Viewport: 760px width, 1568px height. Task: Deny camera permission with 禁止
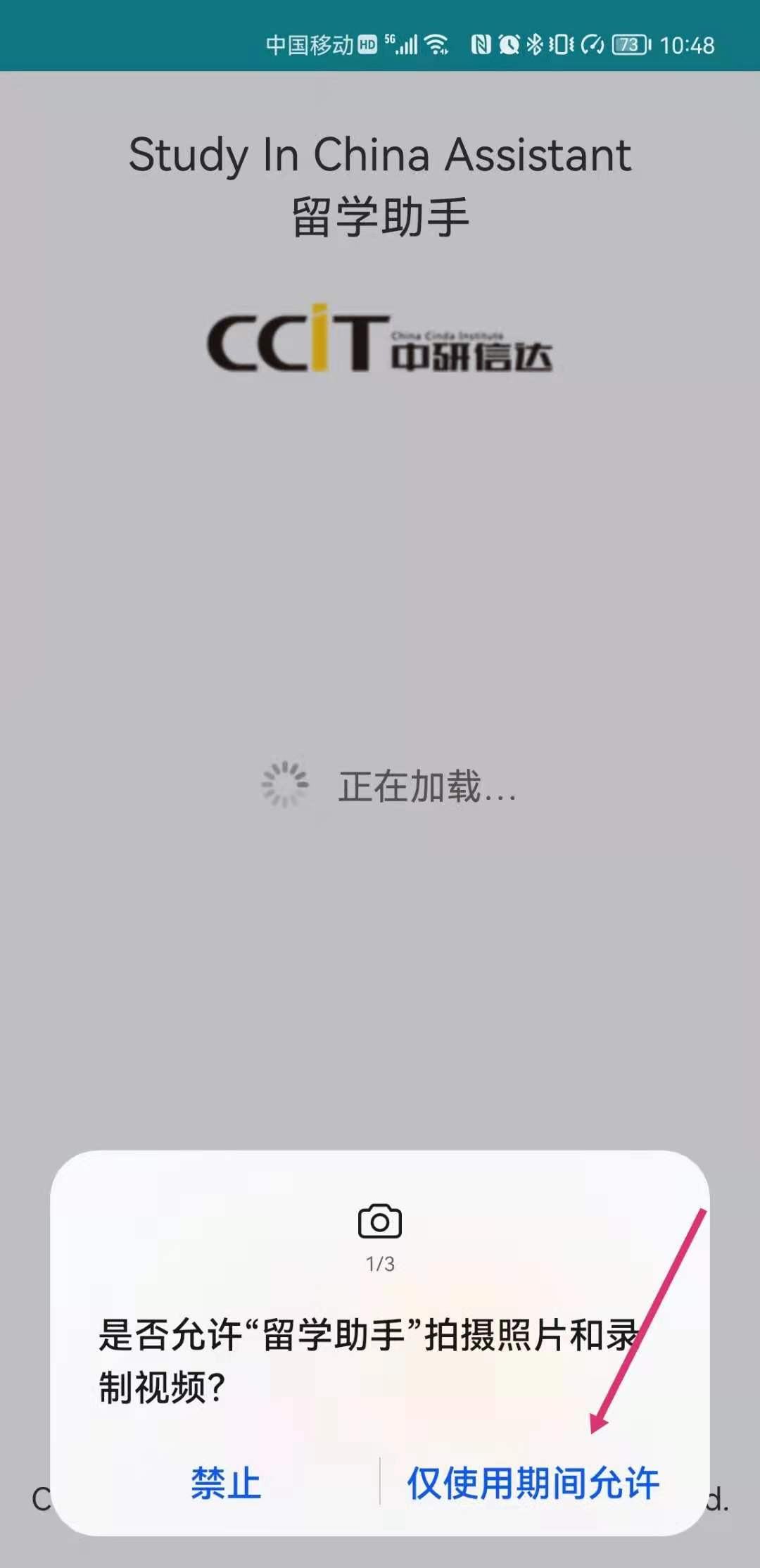click(x=226, y=1484)
